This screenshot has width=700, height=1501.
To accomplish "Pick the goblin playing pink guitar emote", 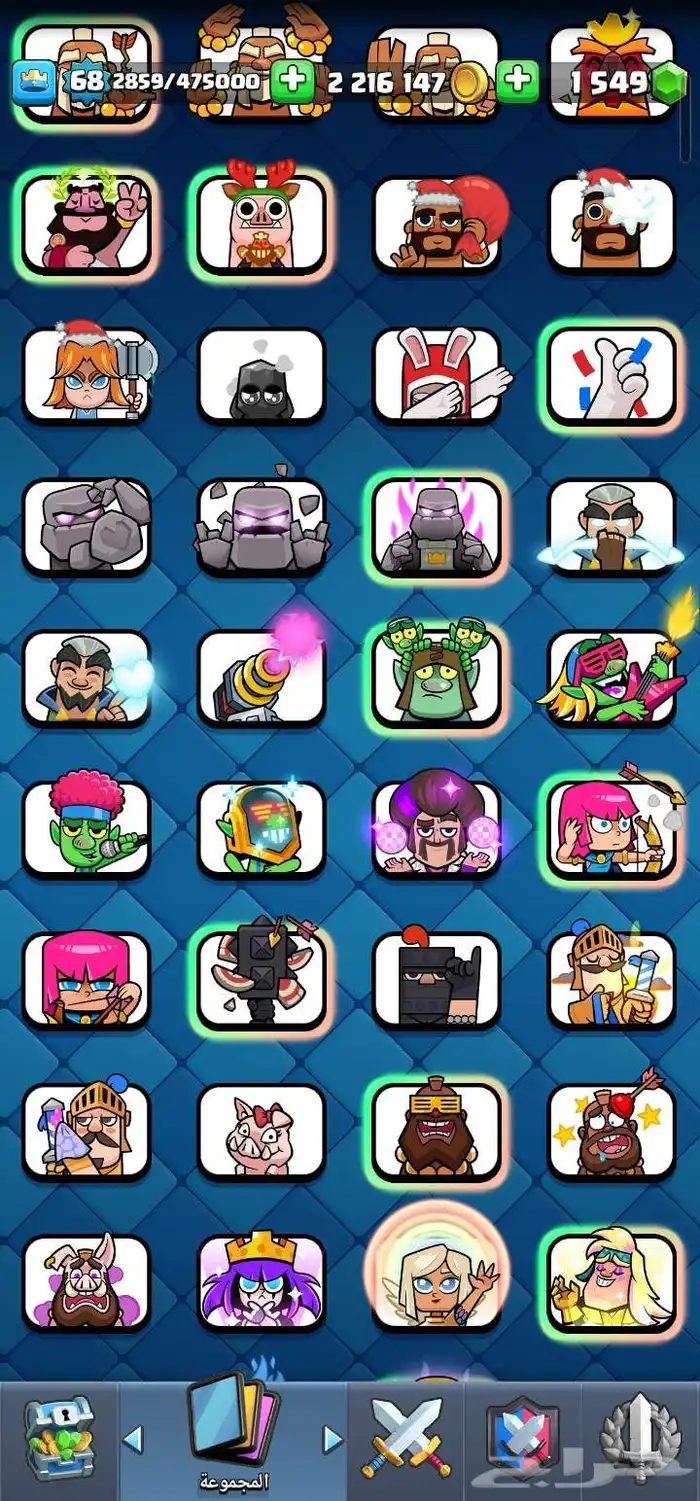I will tap(611, 678).
